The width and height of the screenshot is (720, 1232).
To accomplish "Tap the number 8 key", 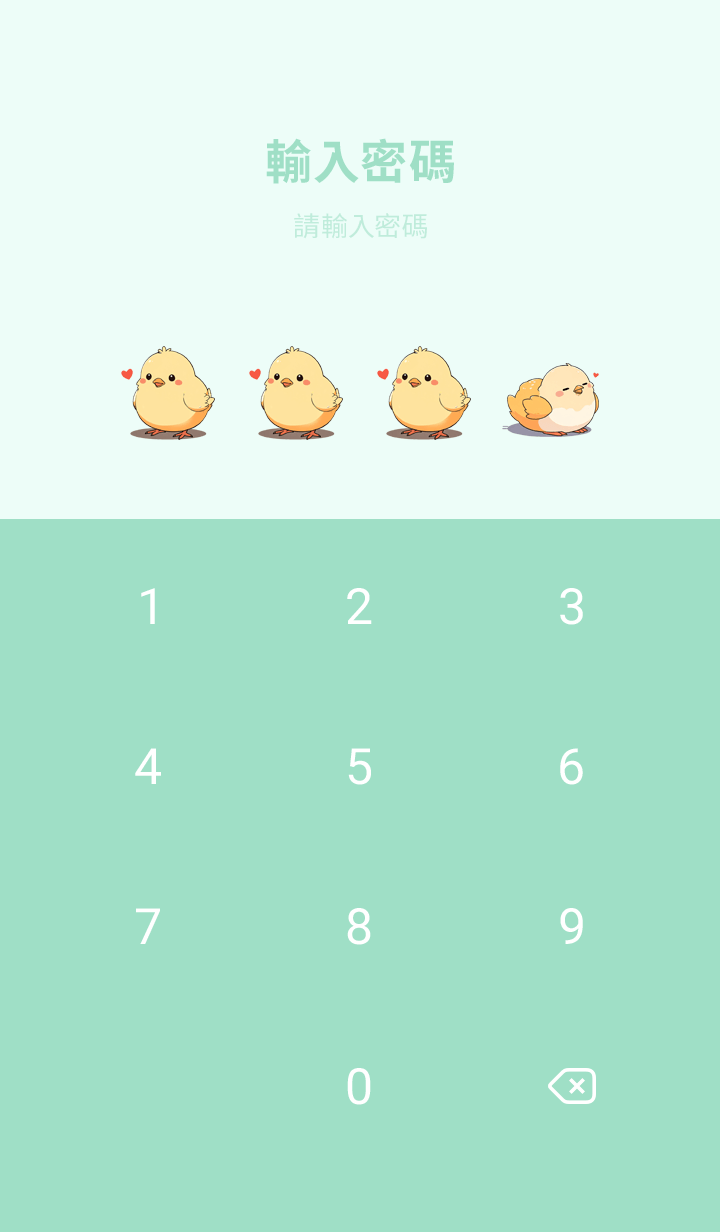I will pyautogui.click(x=359, y=927).
